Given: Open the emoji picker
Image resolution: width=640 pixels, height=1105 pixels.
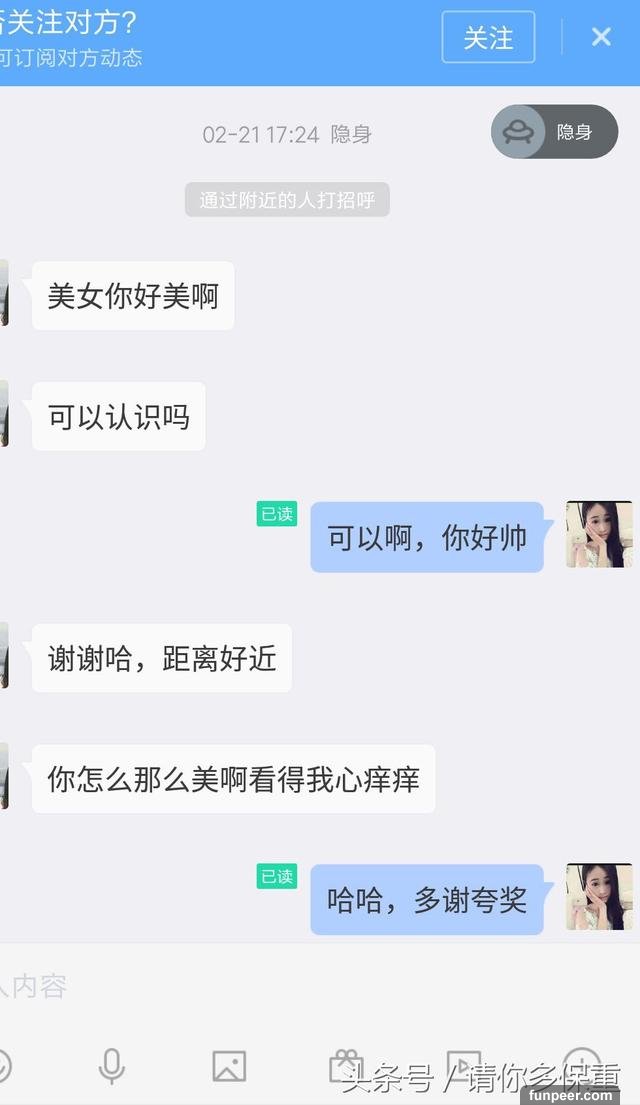Looking at the screenshot, I should click(x=4, y=1066).
